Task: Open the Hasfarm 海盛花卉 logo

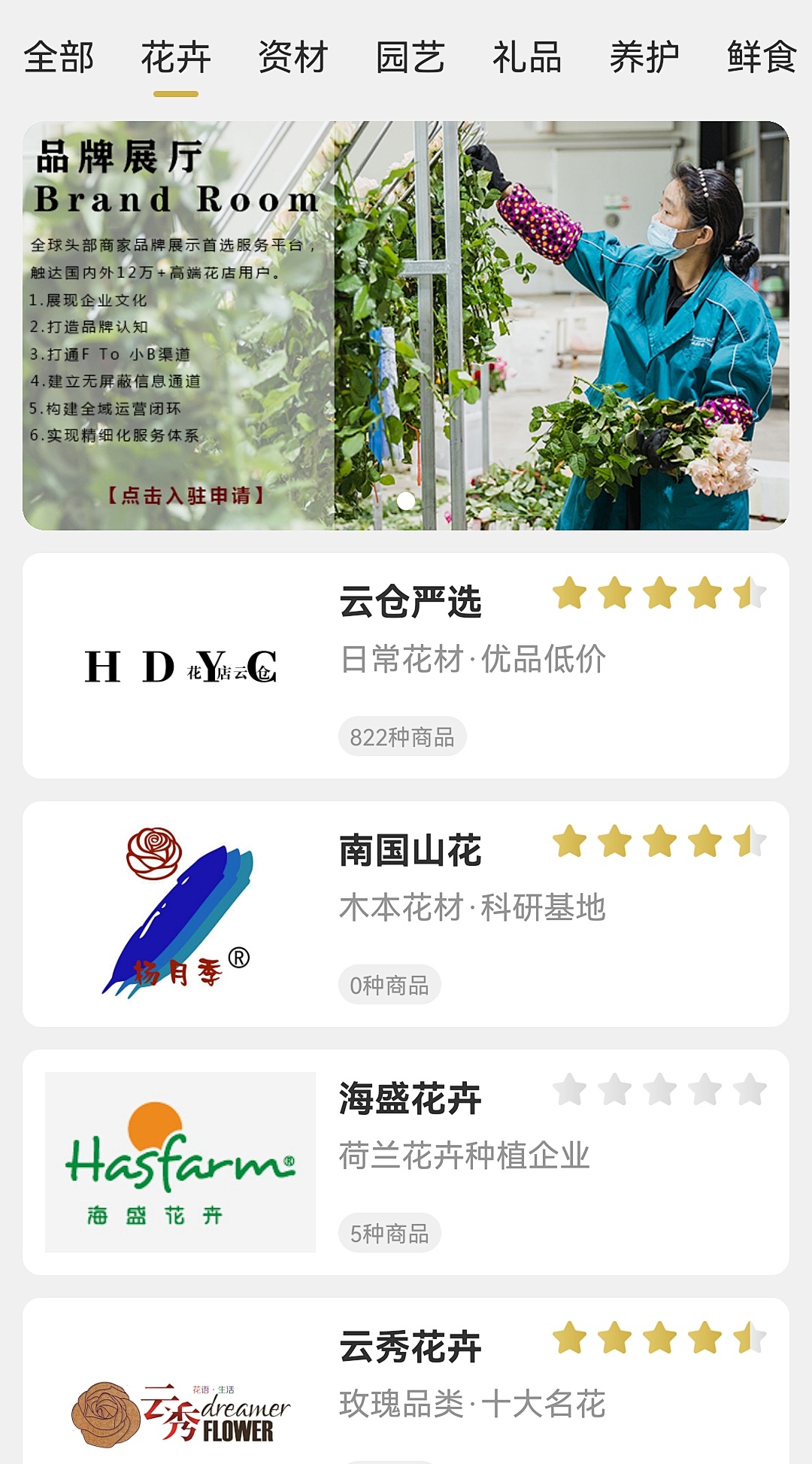Action: pos(180,1159)
